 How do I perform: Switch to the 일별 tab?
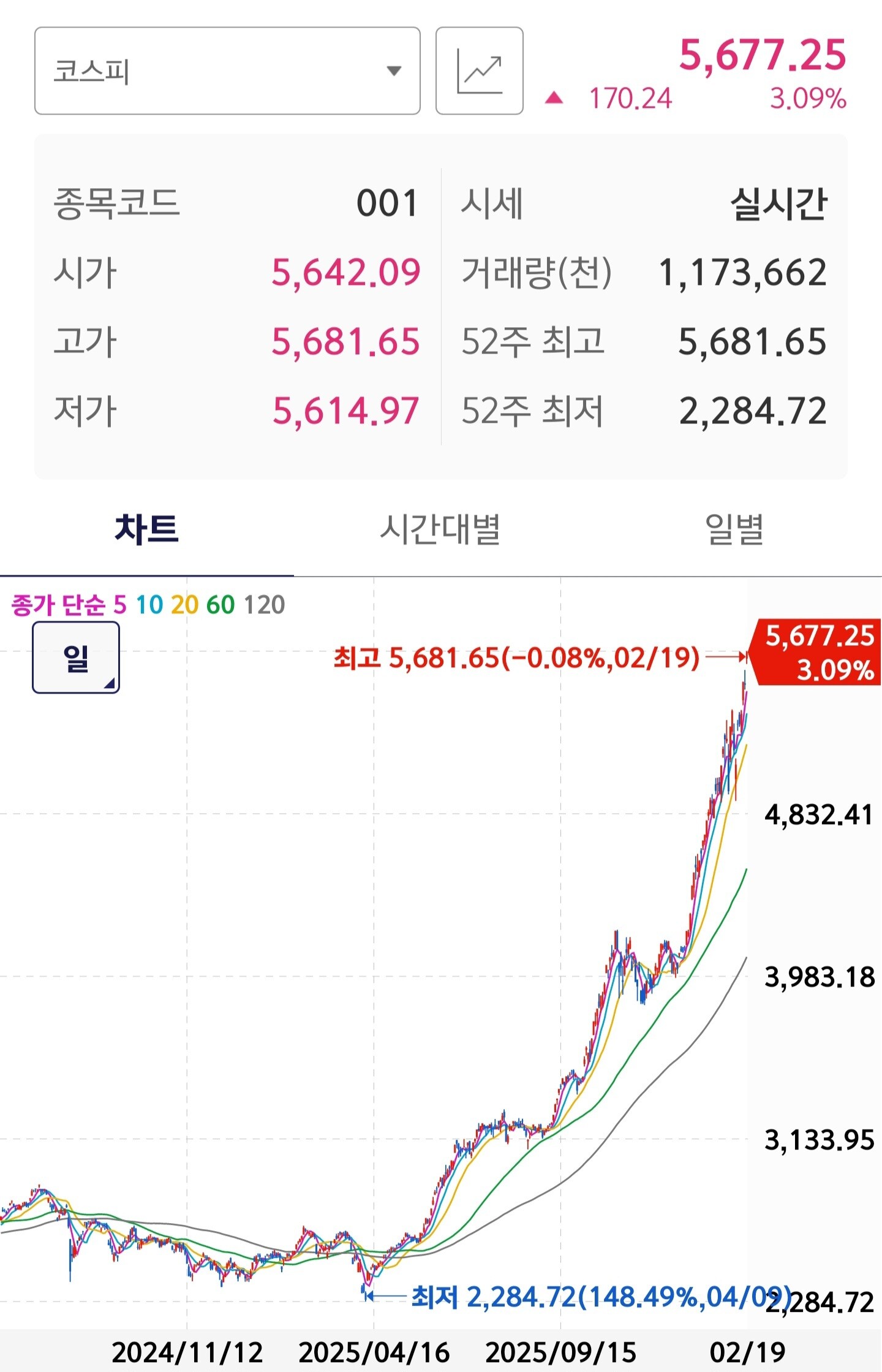[734, 529]
